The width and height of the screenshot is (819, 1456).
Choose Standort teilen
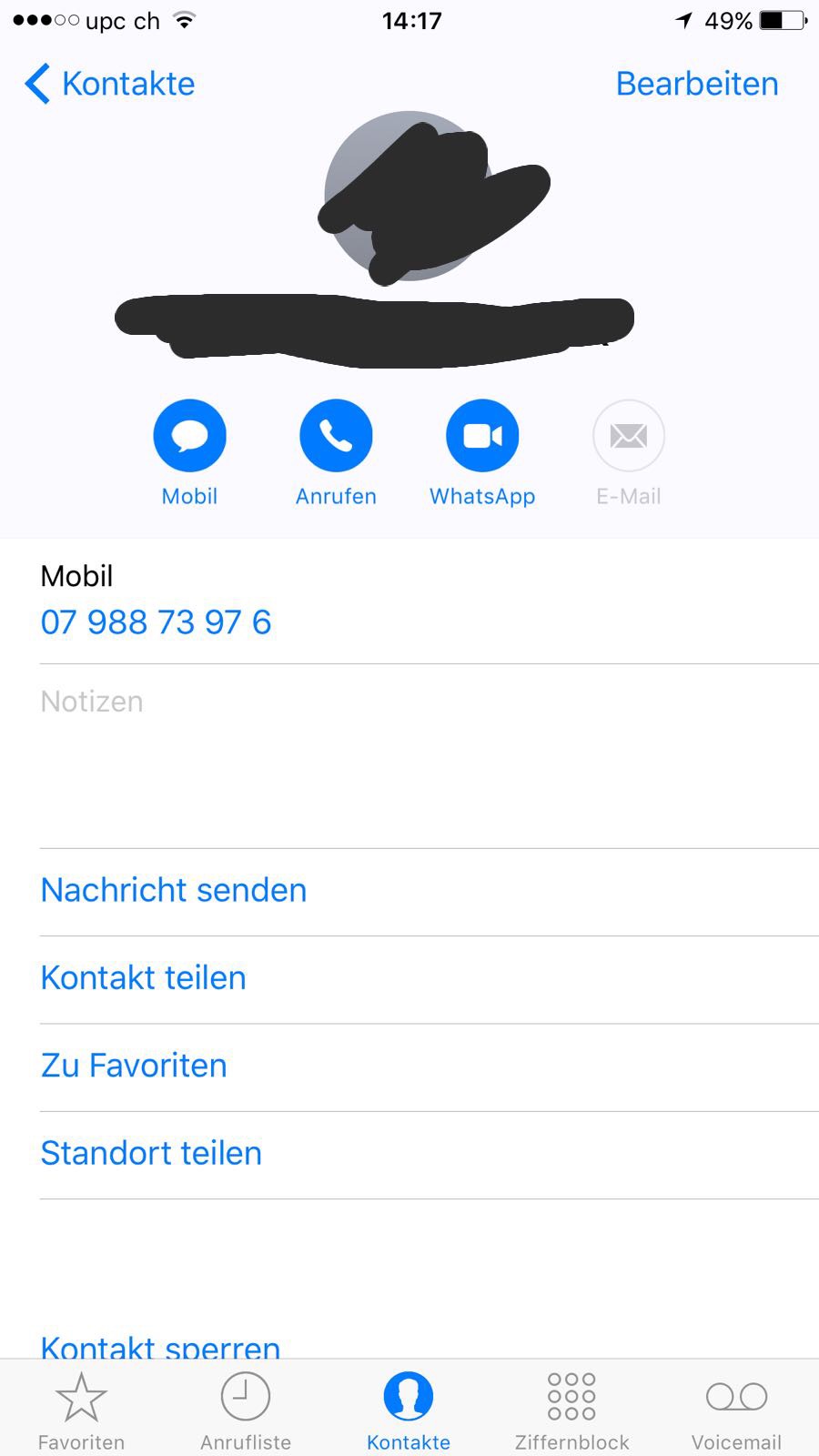[x=430, y=1154]
